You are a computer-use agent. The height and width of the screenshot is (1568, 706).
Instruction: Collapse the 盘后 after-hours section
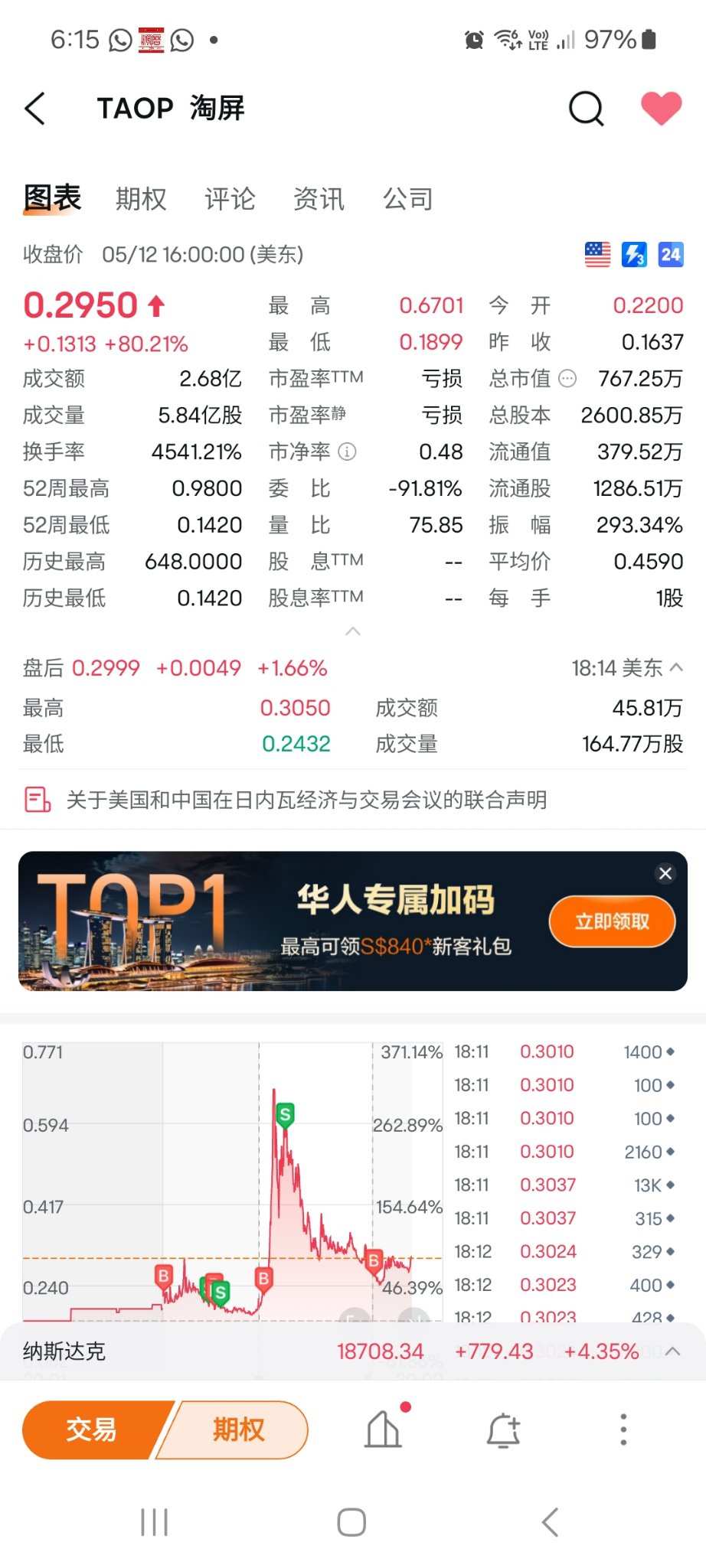pos(676,667)
